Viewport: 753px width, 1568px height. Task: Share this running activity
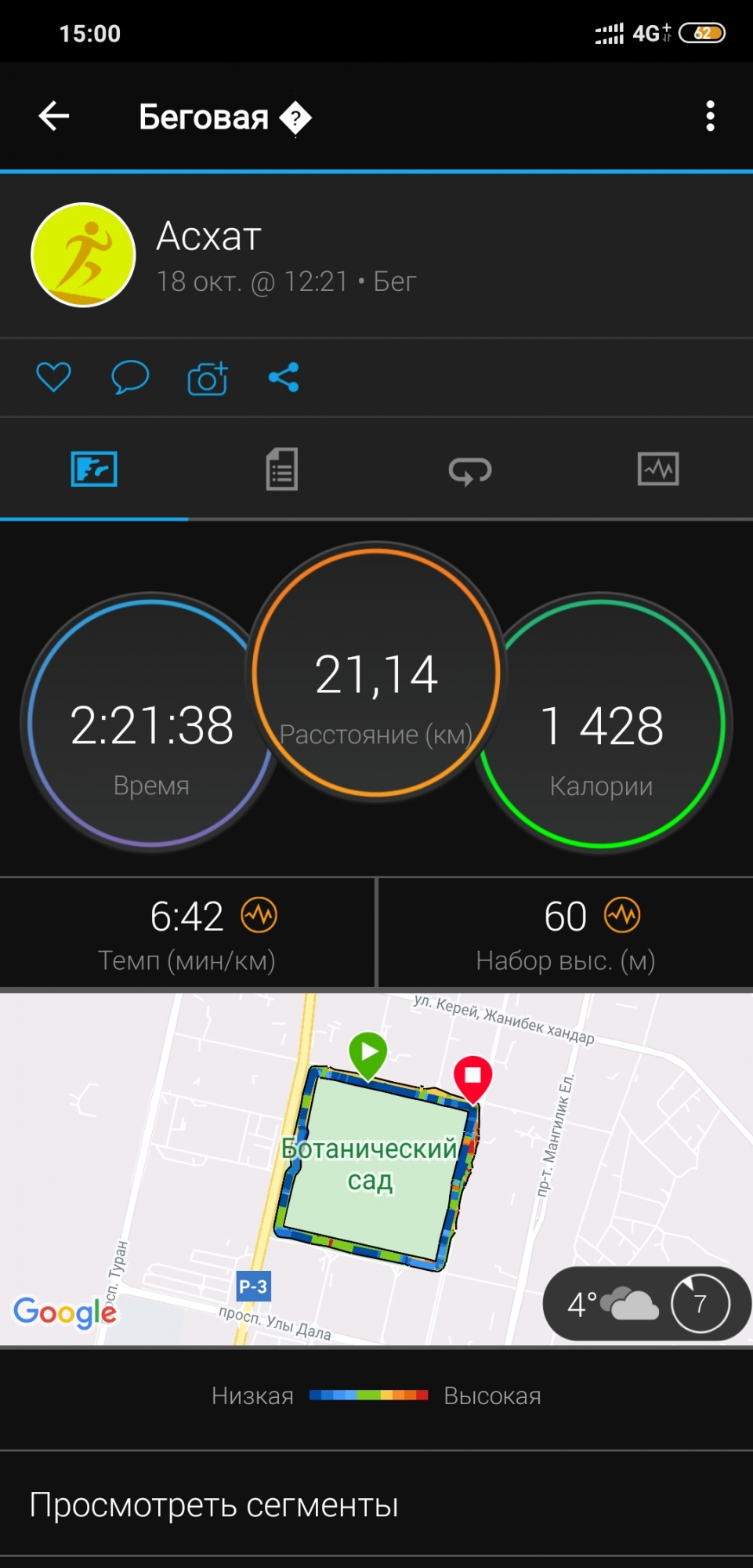point(284,377)
